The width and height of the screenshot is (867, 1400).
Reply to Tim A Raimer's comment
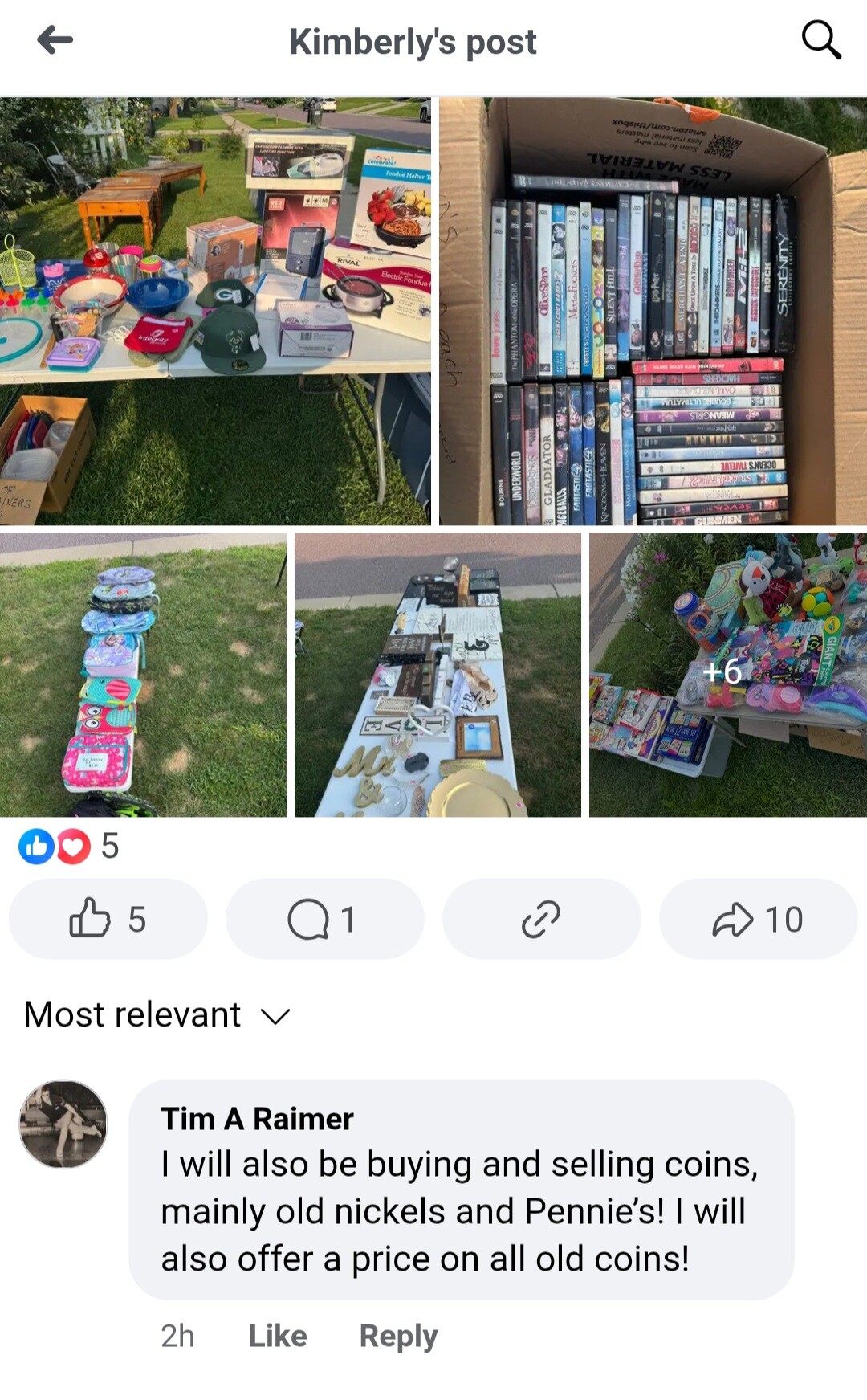tap(398, 1337)
